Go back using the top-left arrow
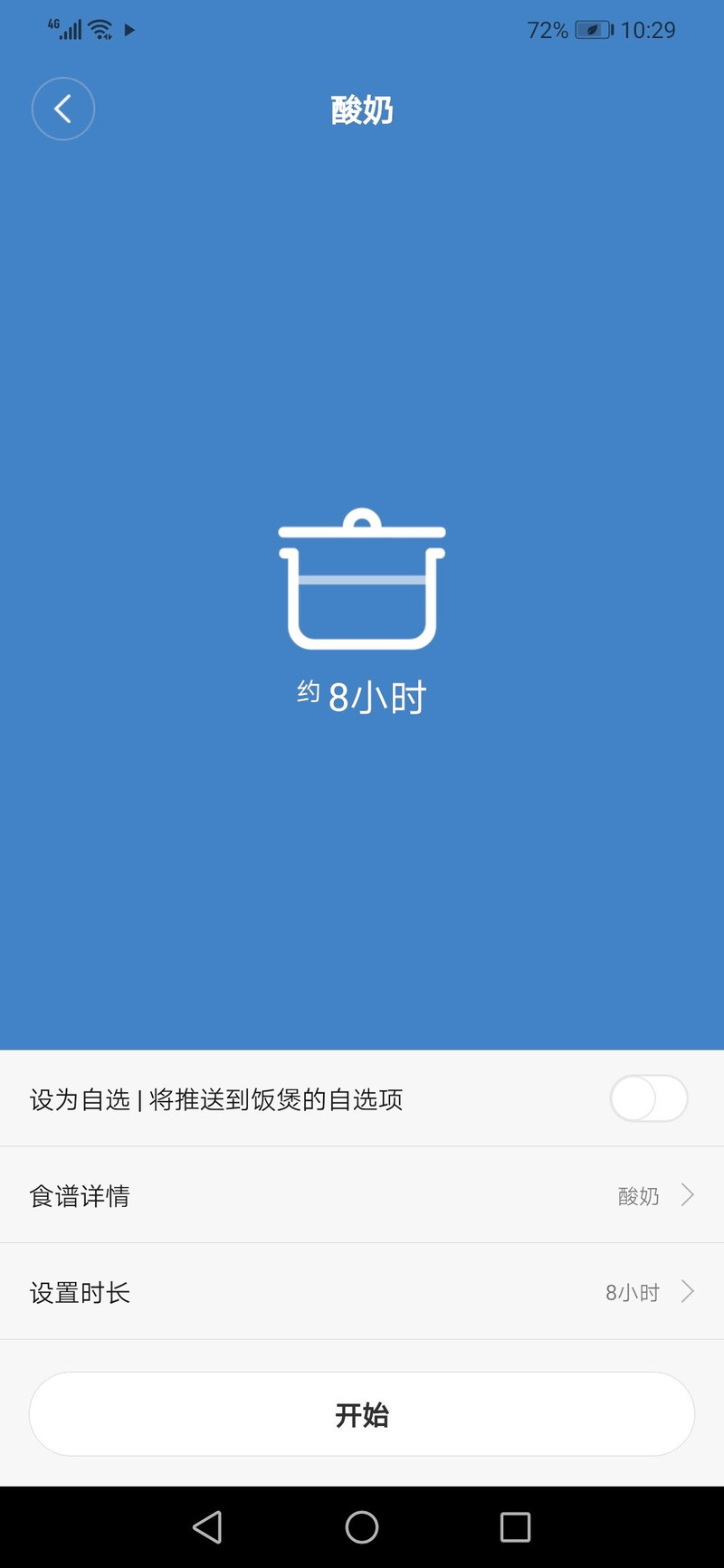 pos(63,109)
